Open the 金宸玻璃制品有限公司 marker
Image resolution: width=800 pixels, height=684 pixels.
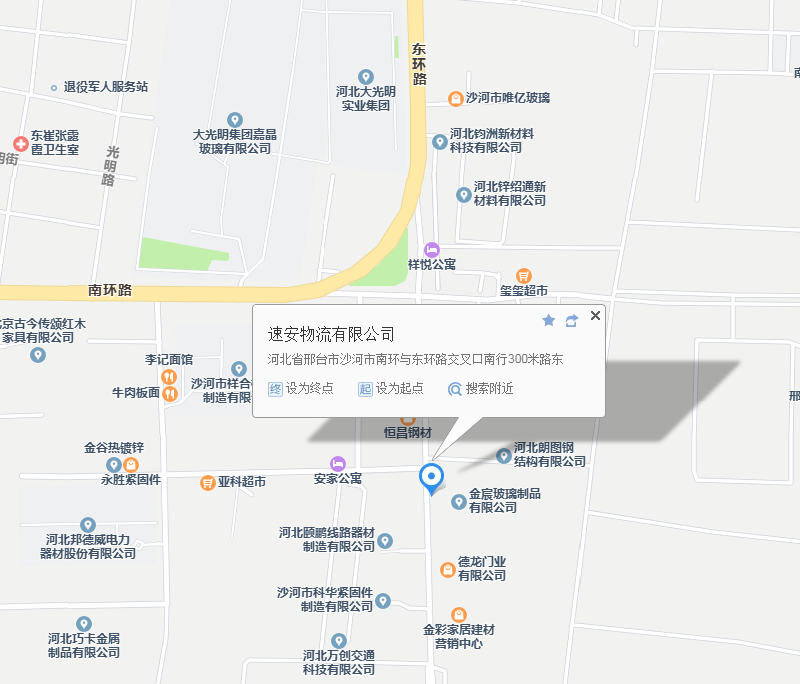tap(459, 501)
